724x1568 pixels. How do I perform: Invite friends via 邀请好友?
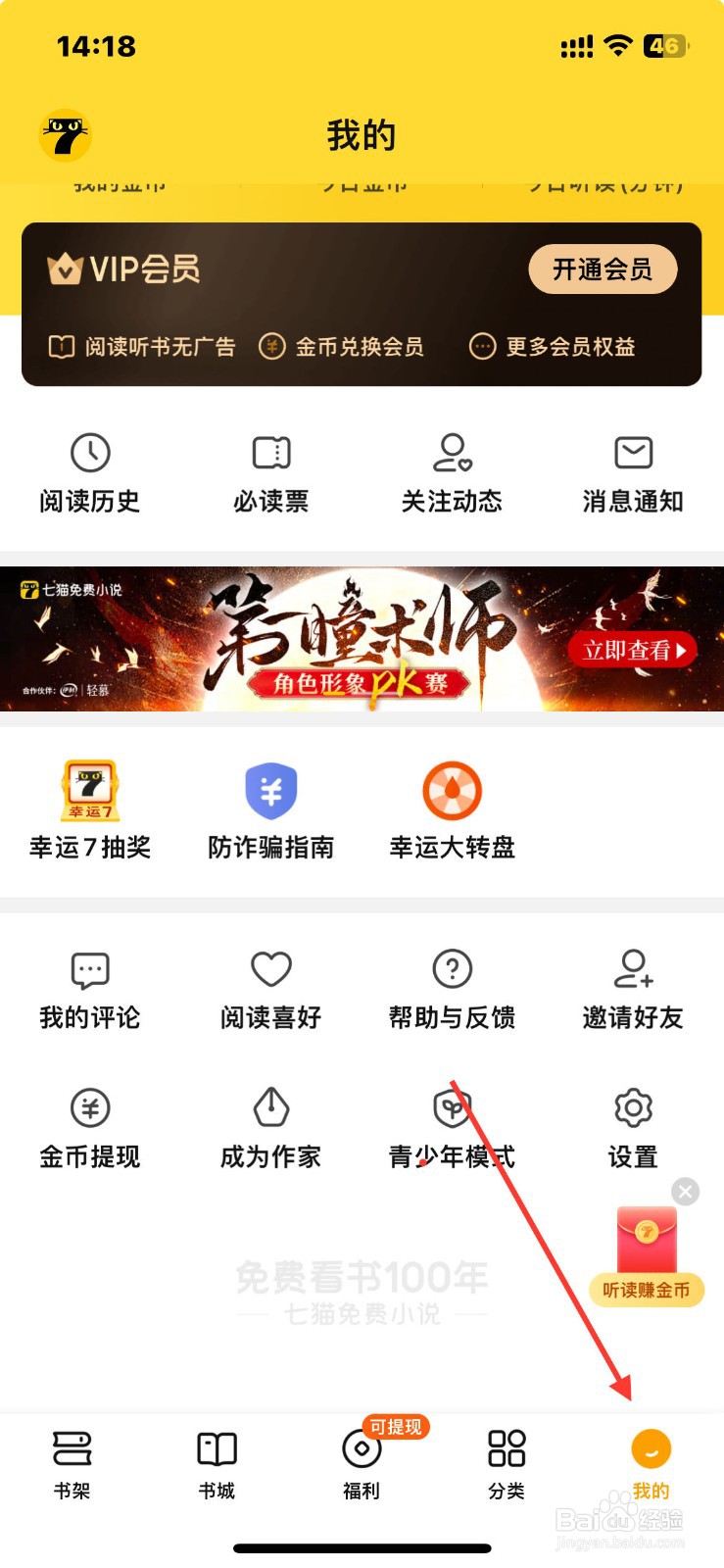632,989
